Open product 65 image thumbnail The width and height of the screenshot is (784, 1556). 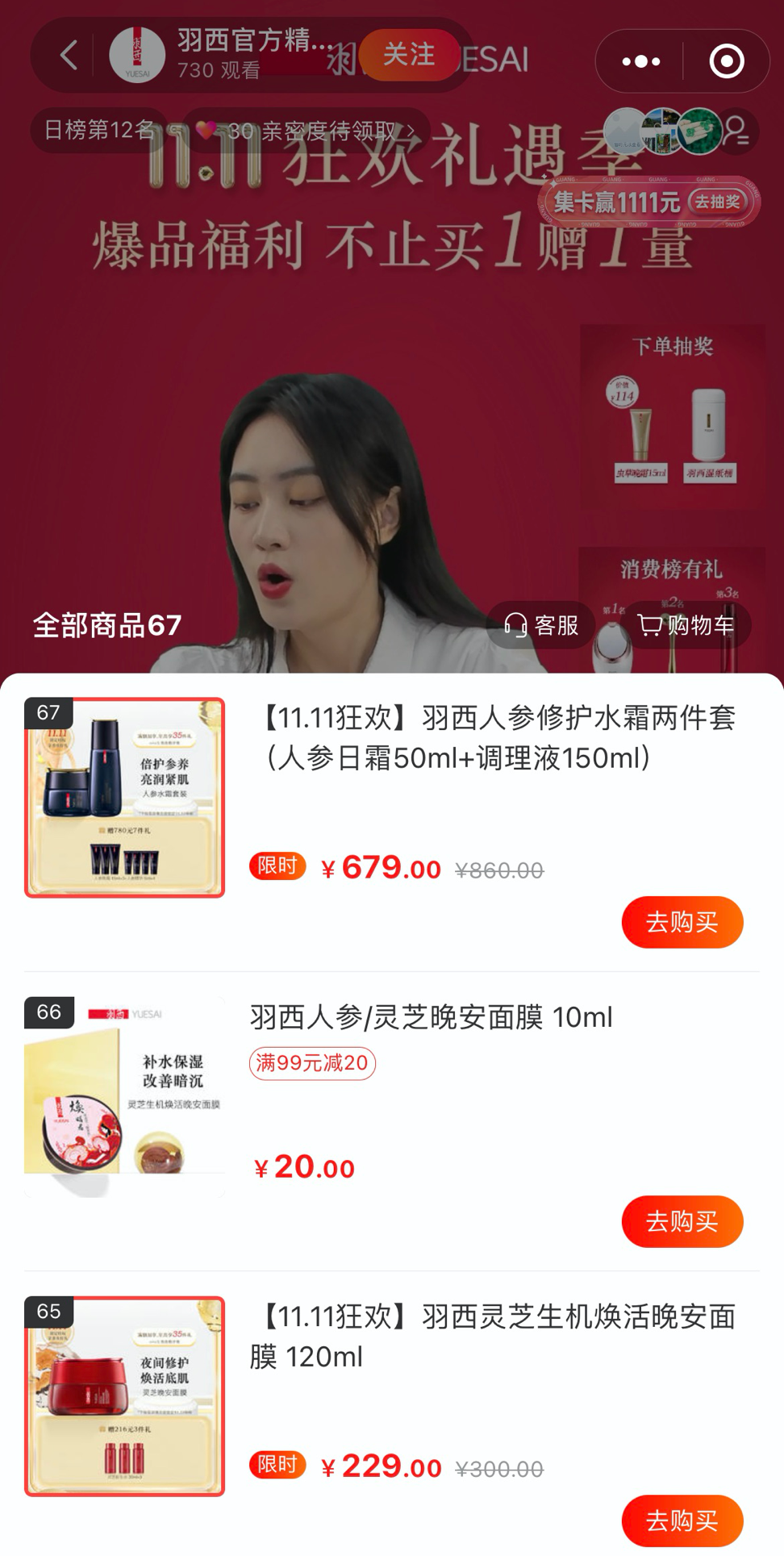[x=125, y=1396]
